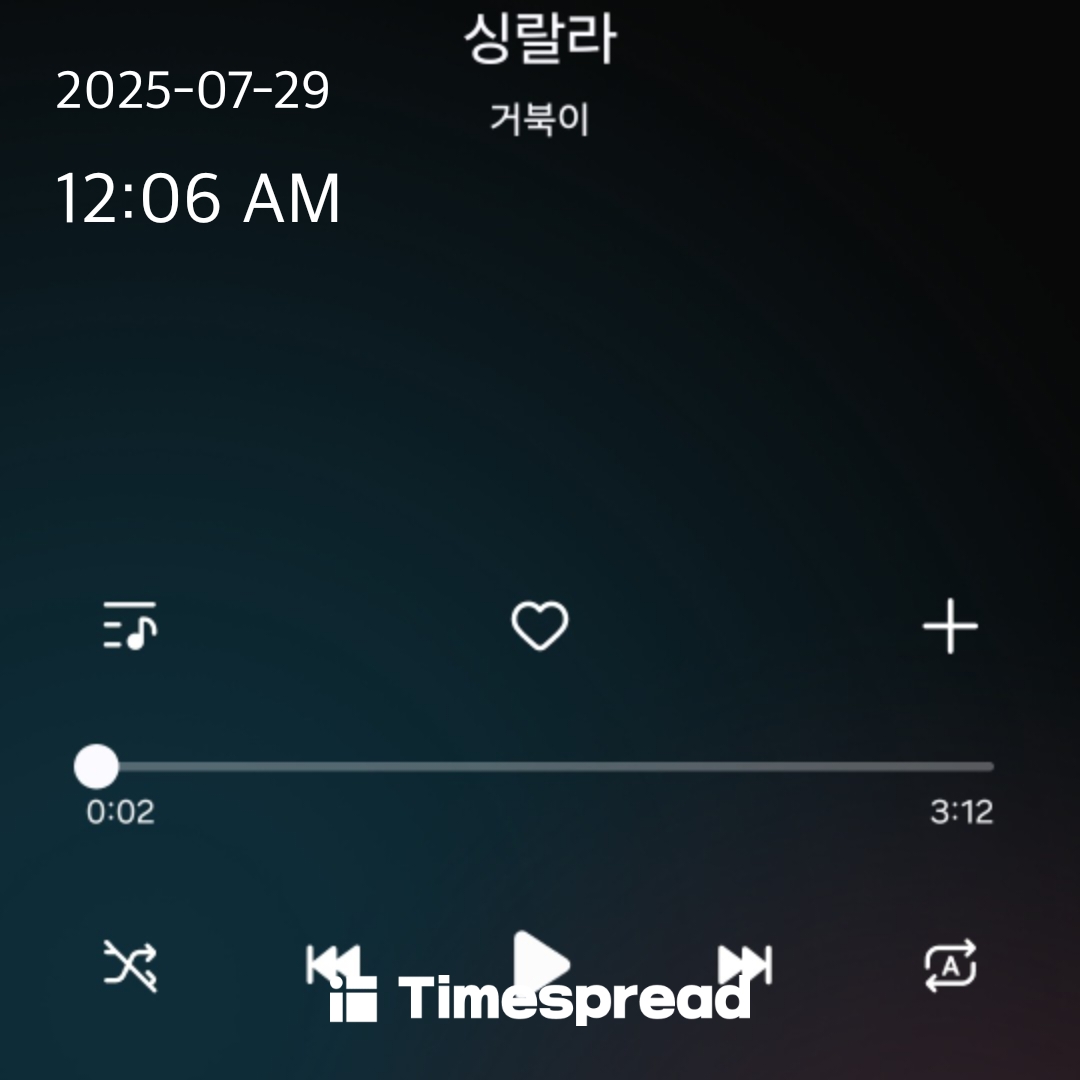
Task: Toggle the repeat mode
Action: point(949,966)
